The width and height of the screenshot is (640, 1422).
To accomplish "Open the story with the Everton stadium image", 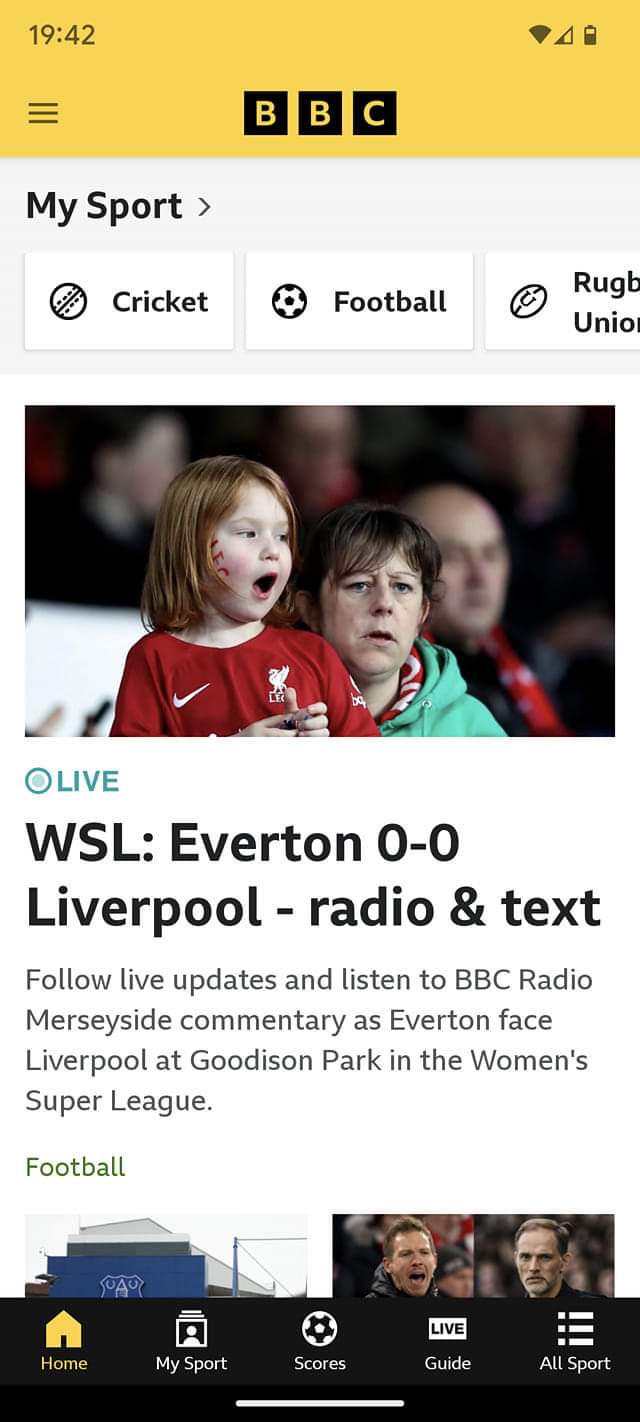I will point(166,1255).
